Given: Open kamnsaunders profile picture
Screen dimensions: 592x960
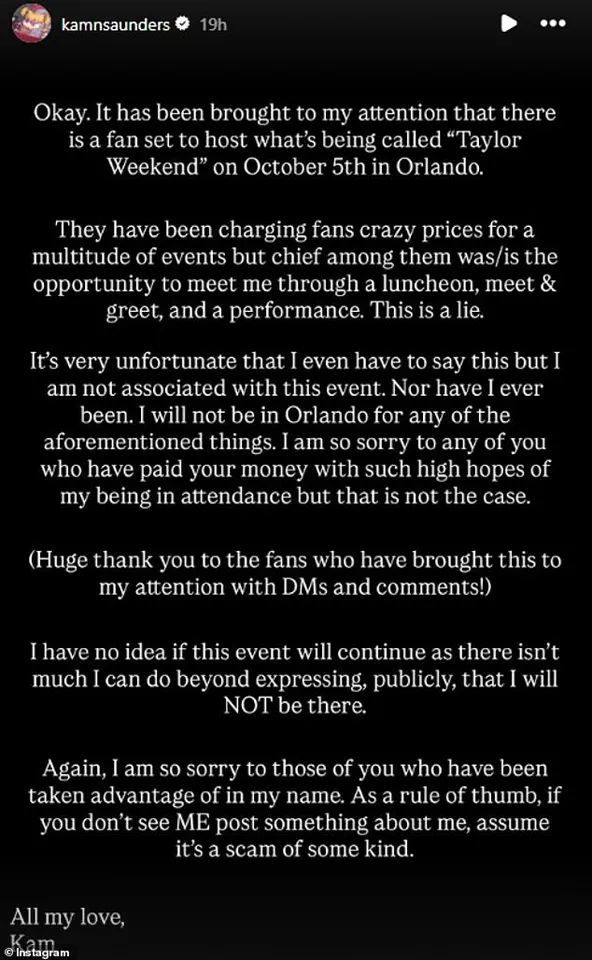Looking at the screenshot, I should [x=32, y=23].
